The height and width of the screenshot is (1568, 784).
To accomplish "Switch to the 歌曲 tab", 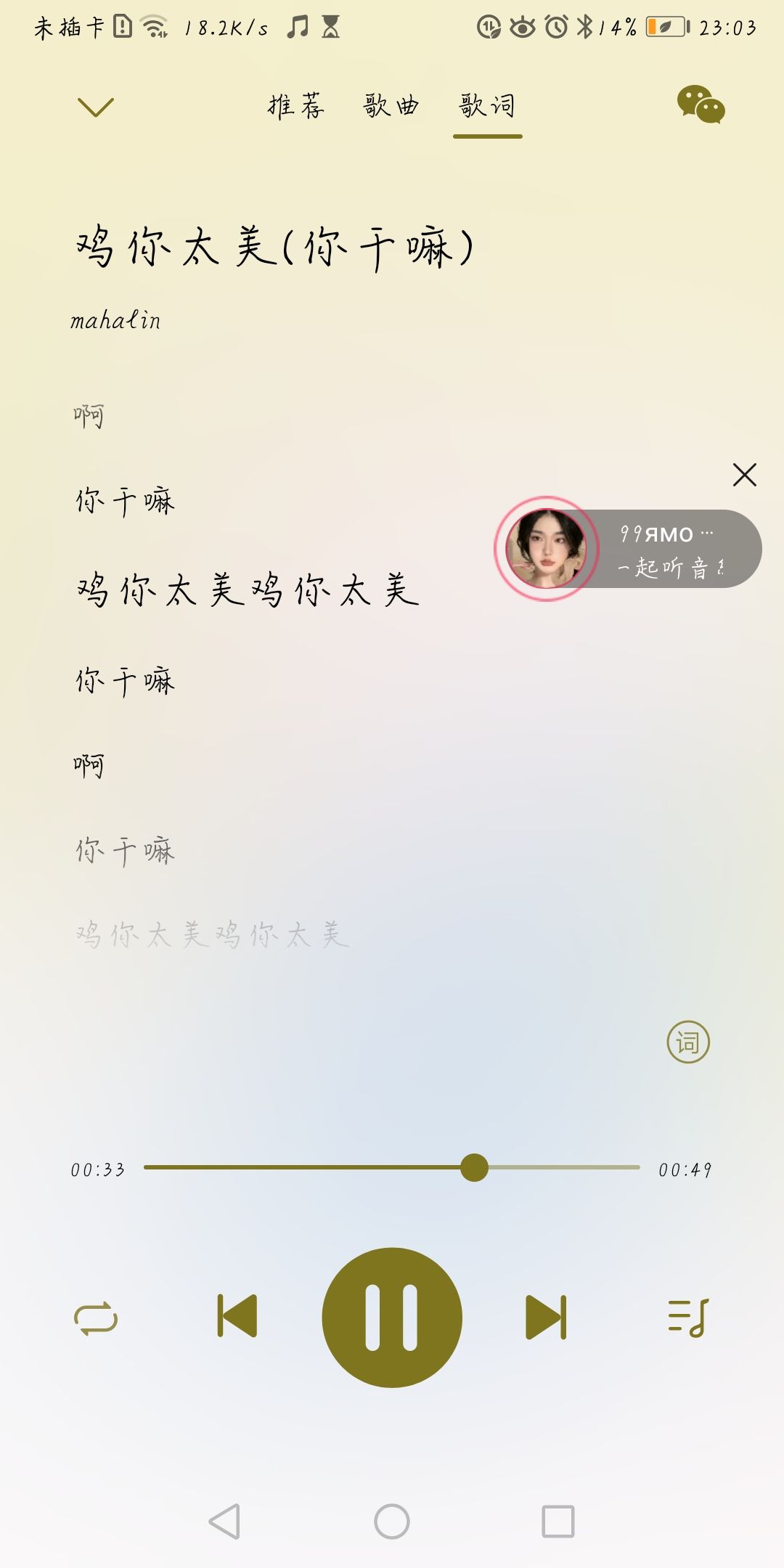I will (391, 107).
